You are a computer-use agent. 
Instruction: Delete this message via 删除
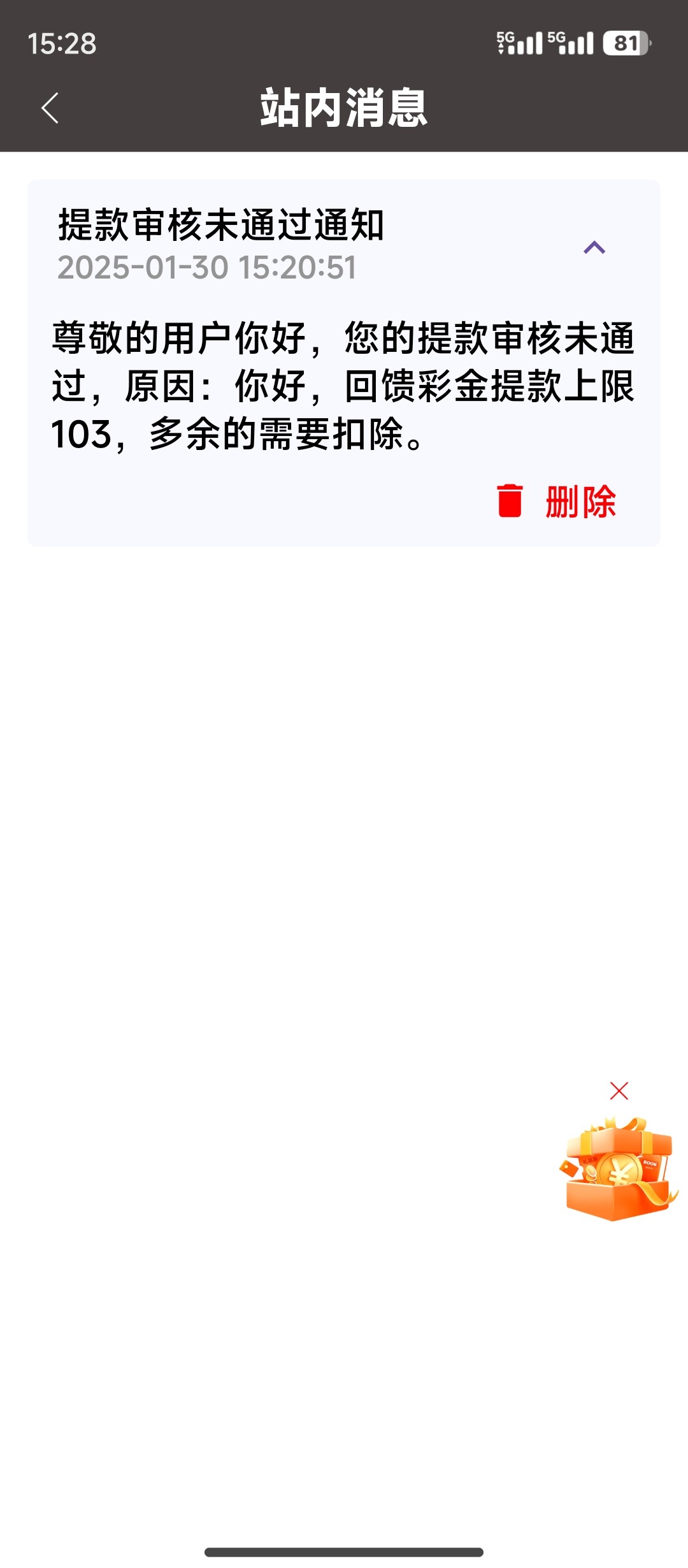click(x=557, y=502)
